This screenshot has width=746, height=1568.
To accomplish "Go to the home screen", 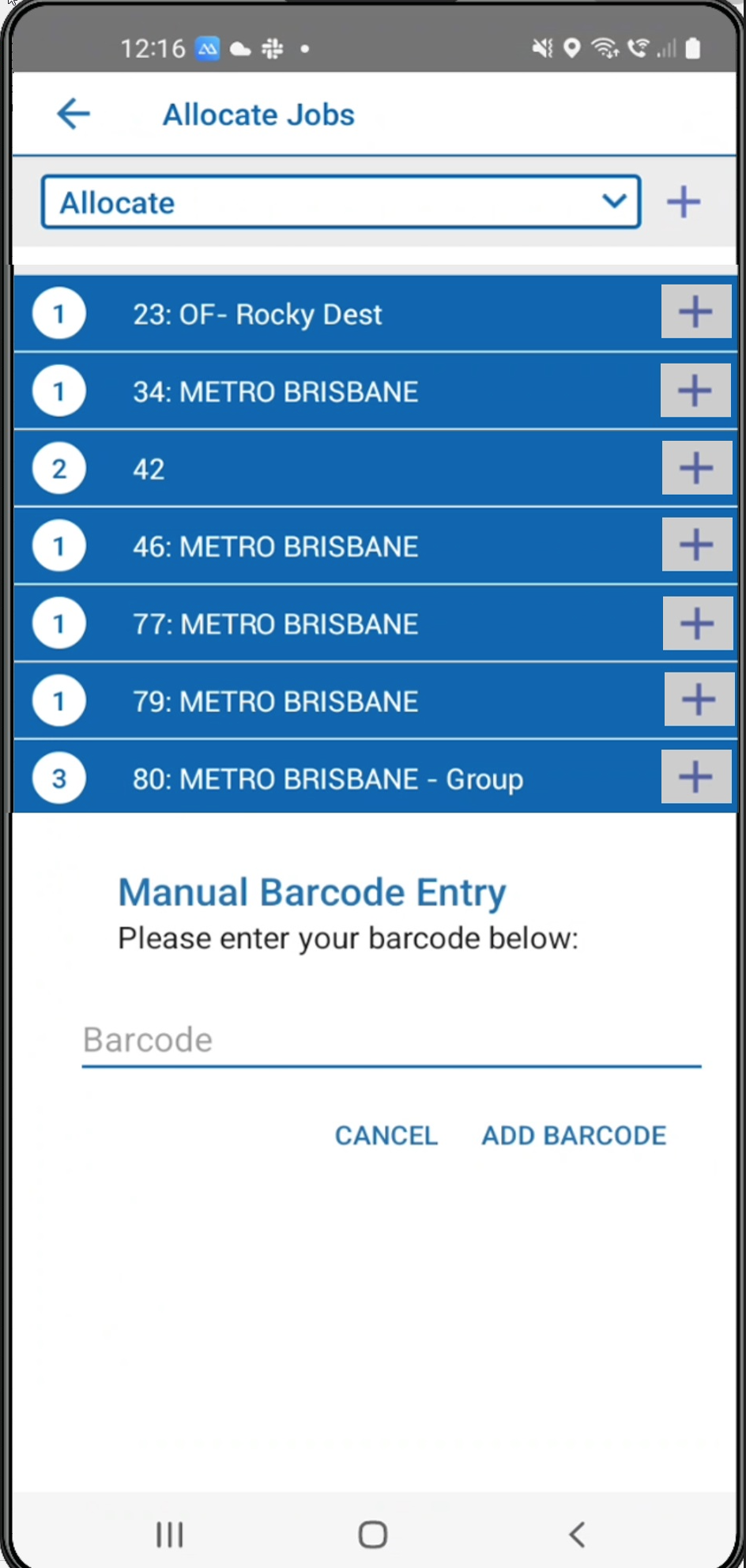I will 373,1534.
